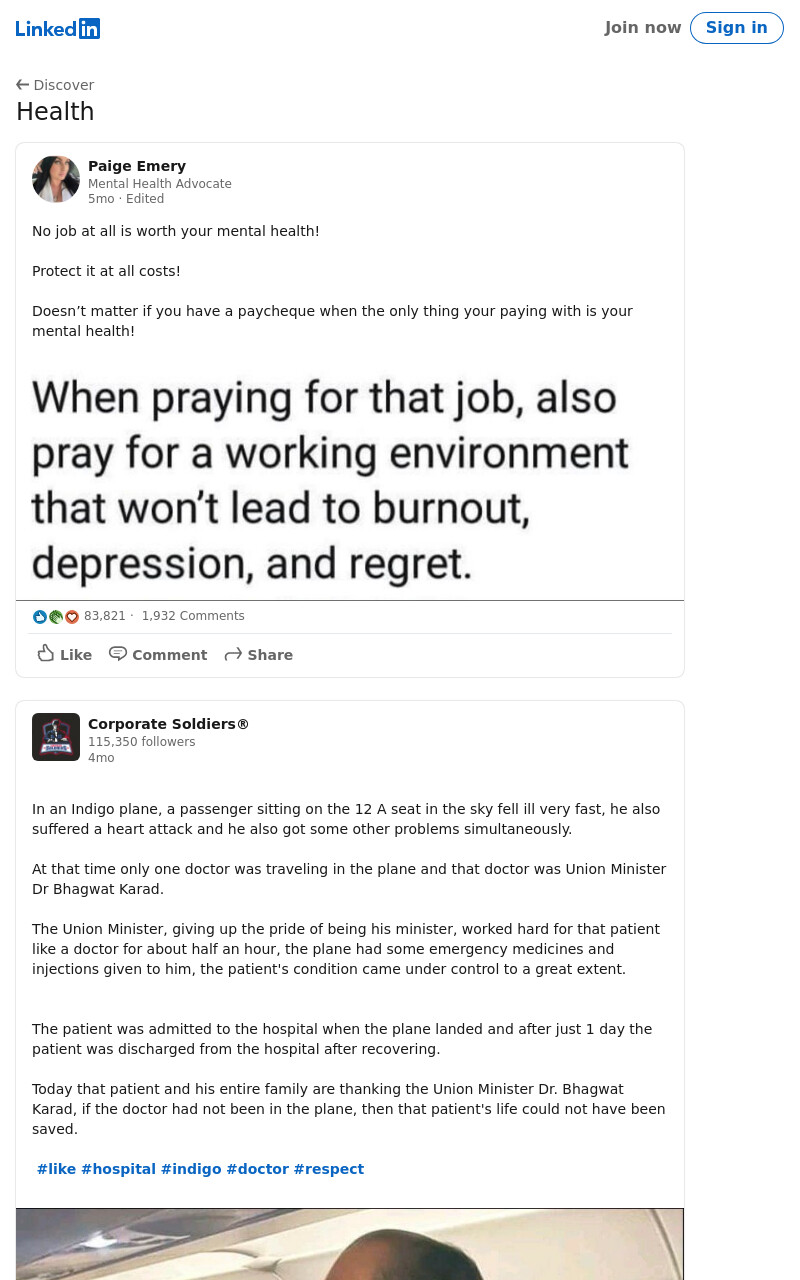Go to LinkedIn home via logo
Image resolution: width=800 pixels, height=1280 pixels.
coord(58,28)
